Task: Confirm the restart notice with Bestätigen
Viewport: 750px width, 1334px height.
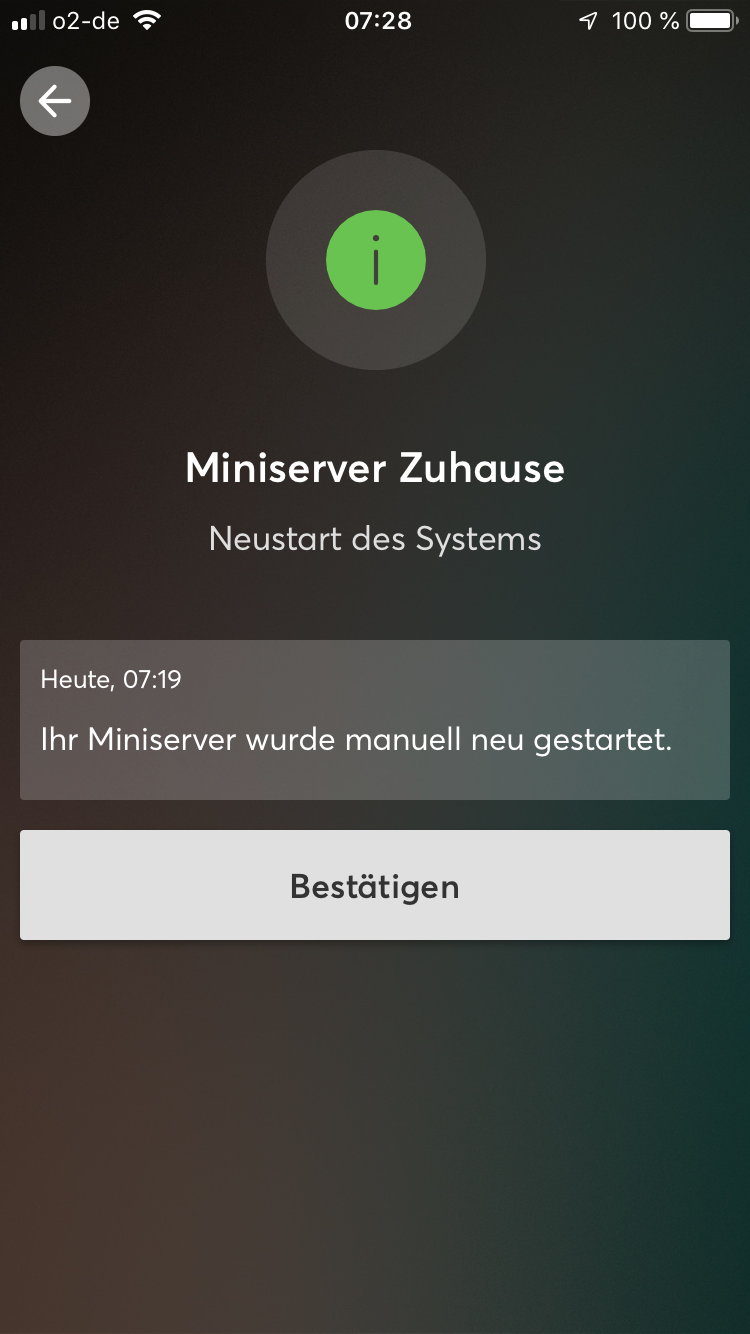Action: (375, 885)
